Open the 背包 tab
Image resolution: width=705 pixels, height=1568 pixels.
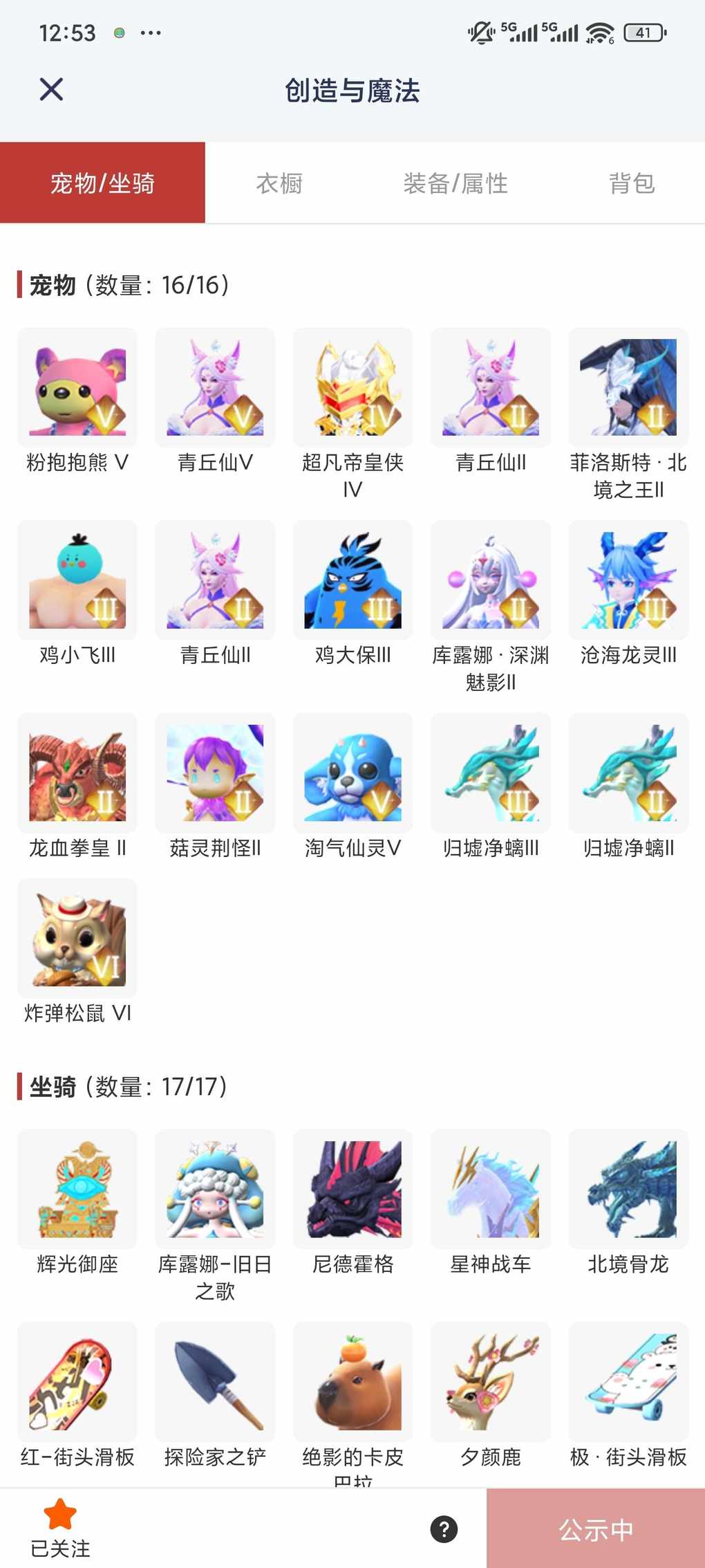coord(631,183)
